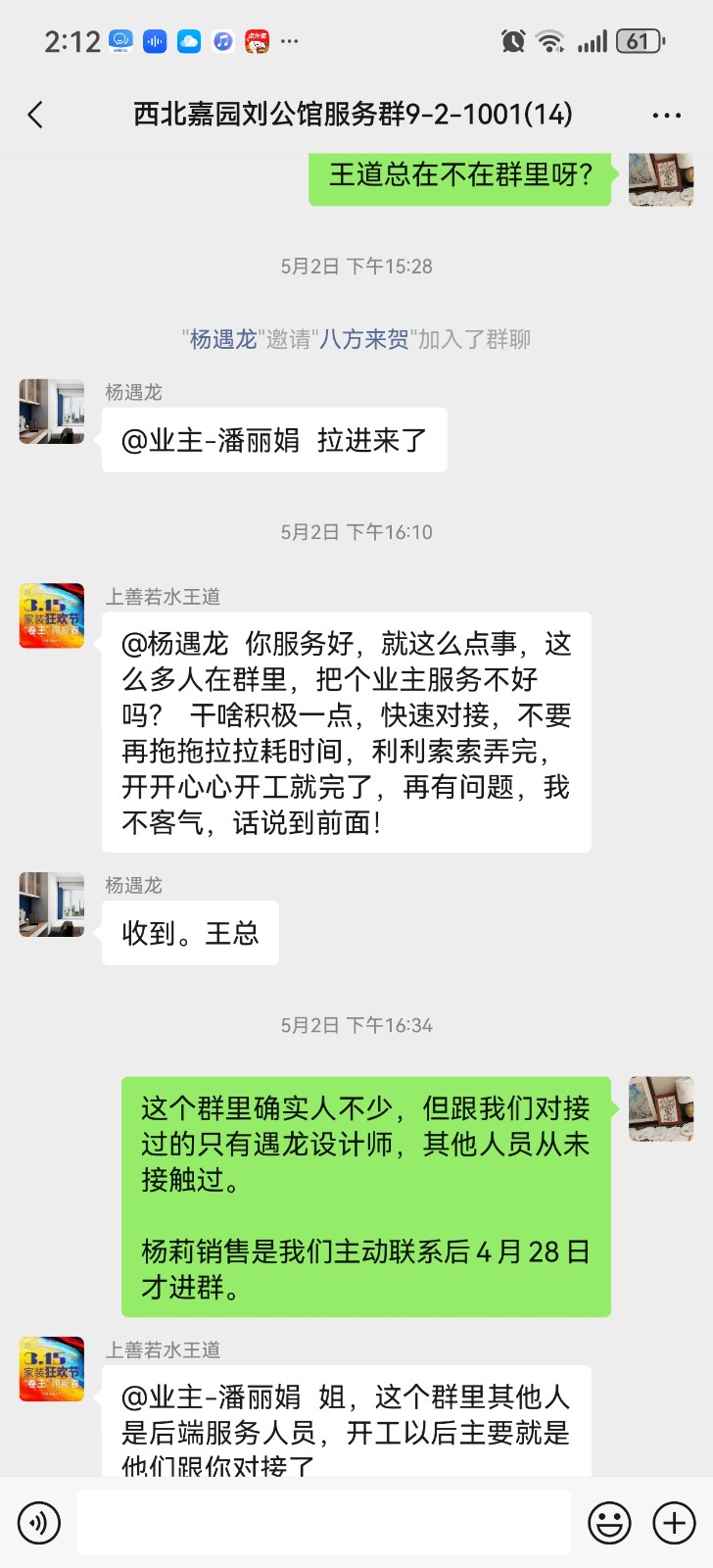The width and height of the screenshot is (713, 1568).
Task: View 上善若水王道's avatar beside "你服务好" message
Action: click(x=52, y=615)
